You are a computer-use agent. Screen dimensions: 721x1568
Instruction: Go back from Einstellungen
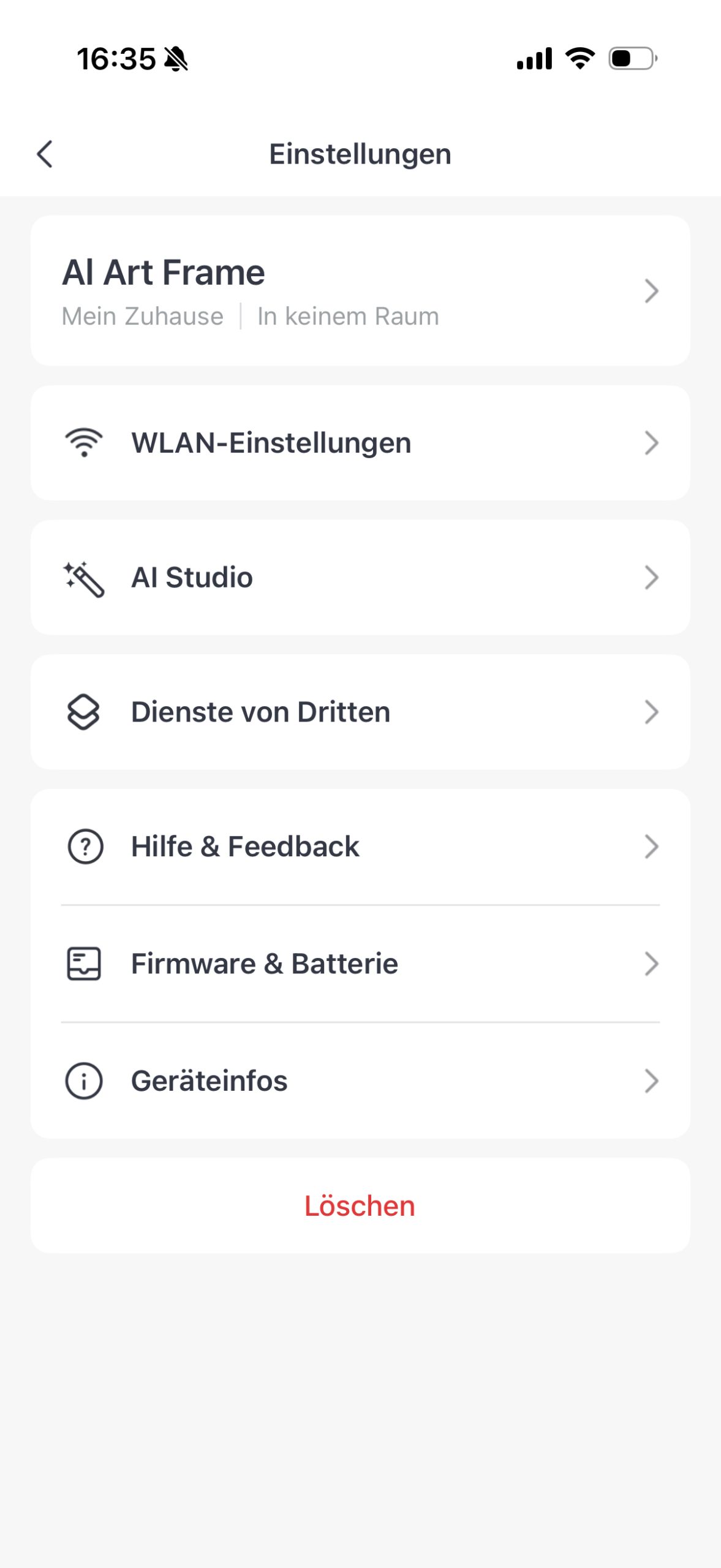pos(45,154)
